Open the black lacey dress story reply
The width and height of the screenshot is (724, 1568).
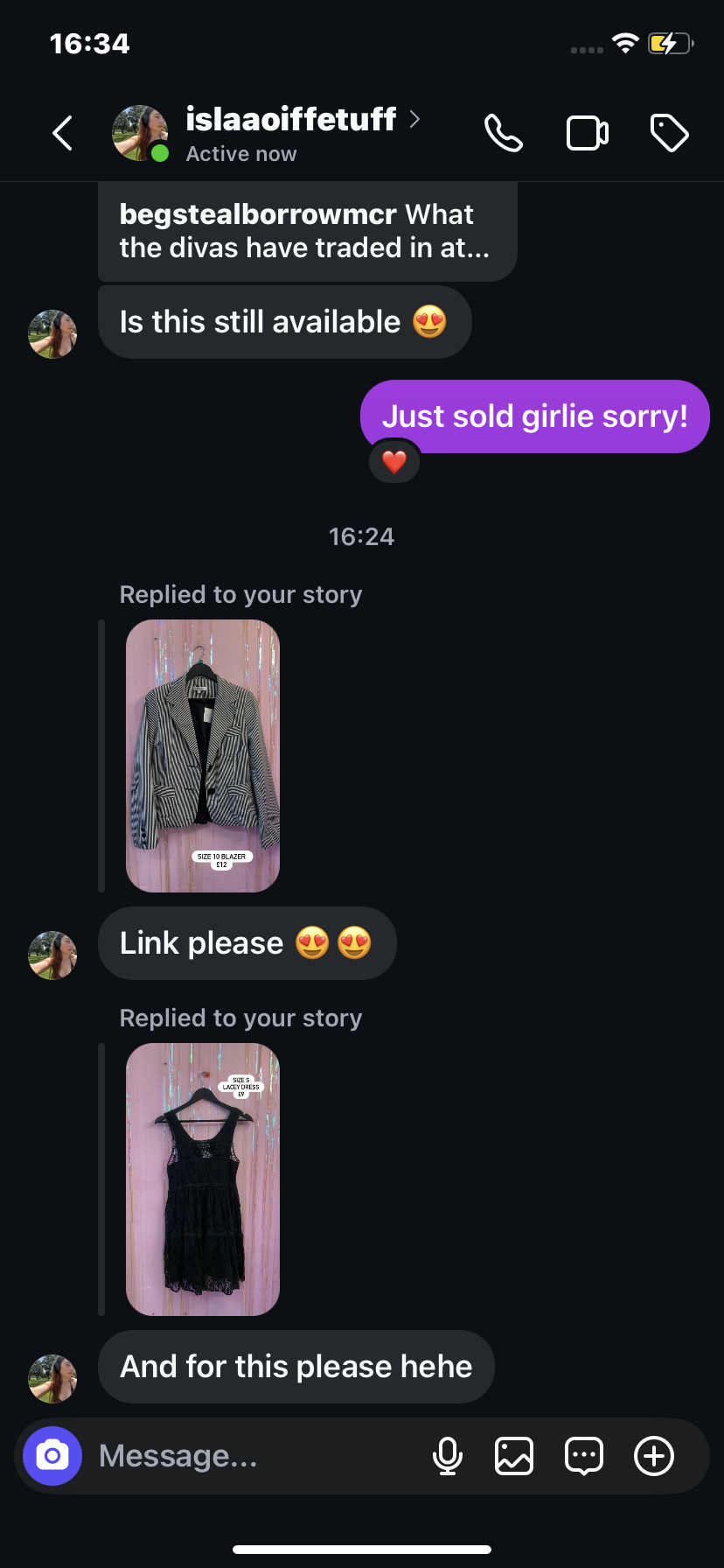click(203, 1179)
